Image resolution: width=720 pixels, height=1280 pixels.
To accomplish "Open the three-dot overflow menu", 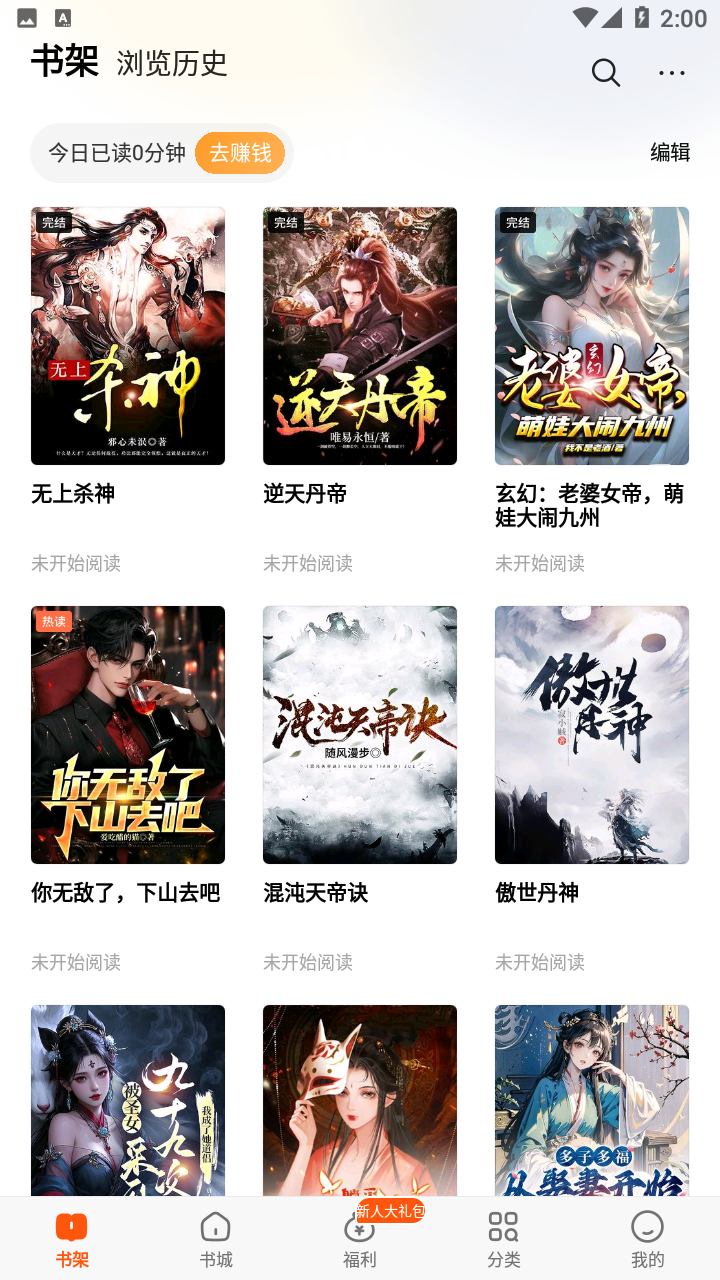I will 671,72.
